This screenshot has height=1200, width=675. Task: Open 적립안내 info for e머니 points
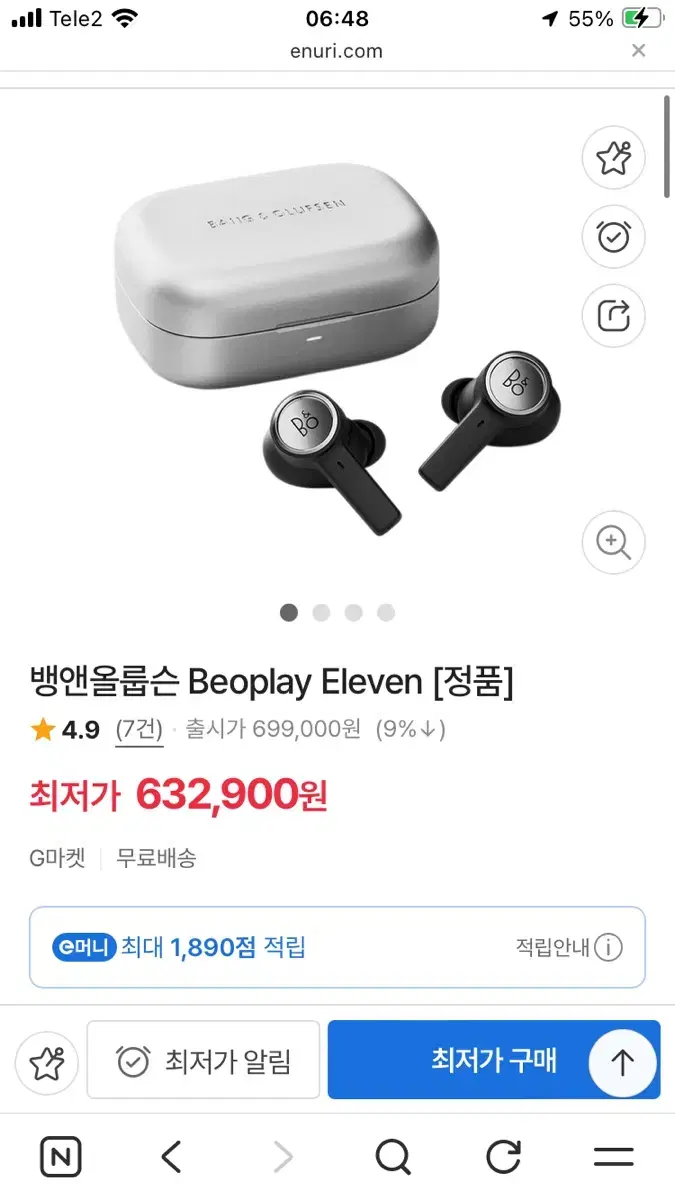pos(569,947)
